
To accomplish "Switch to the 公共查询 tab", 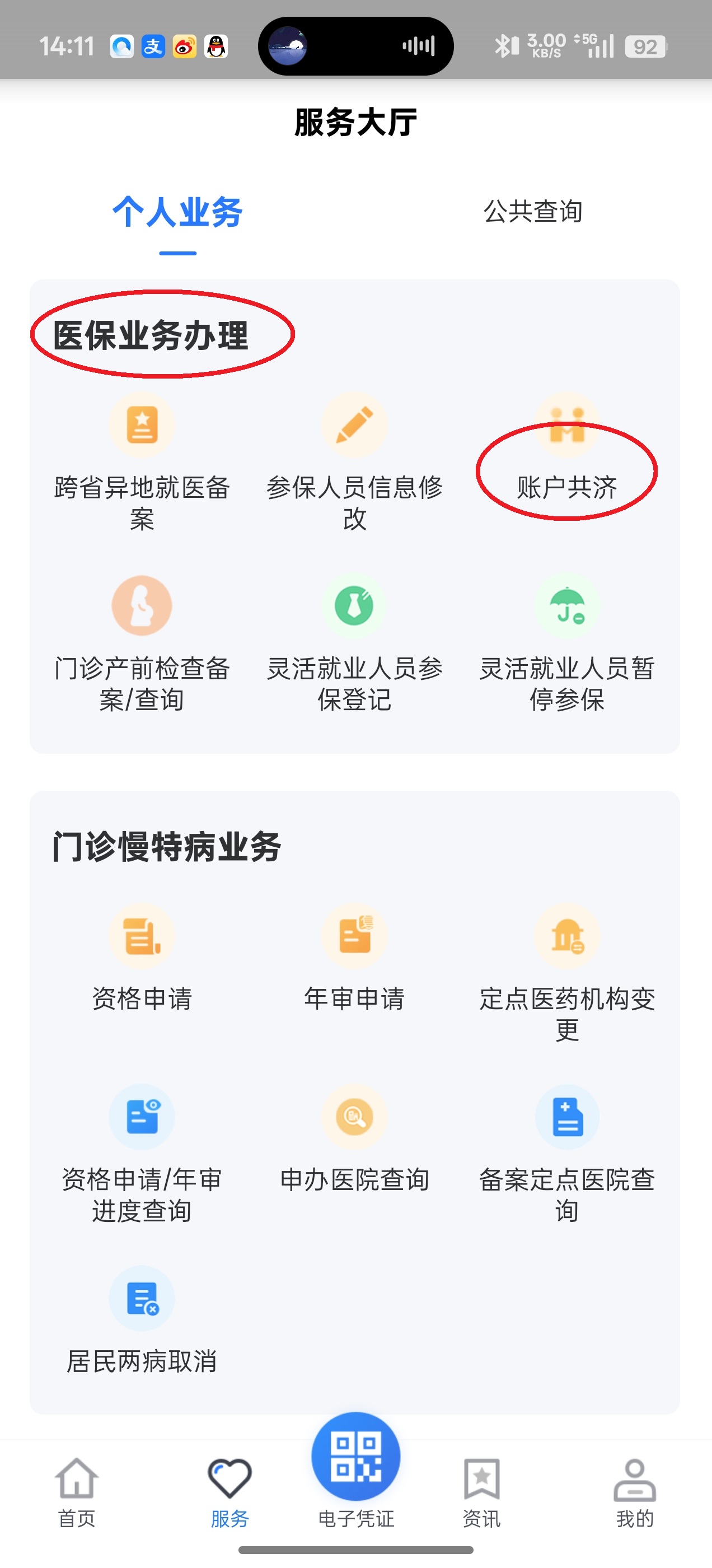I will (x=532, y=211).
